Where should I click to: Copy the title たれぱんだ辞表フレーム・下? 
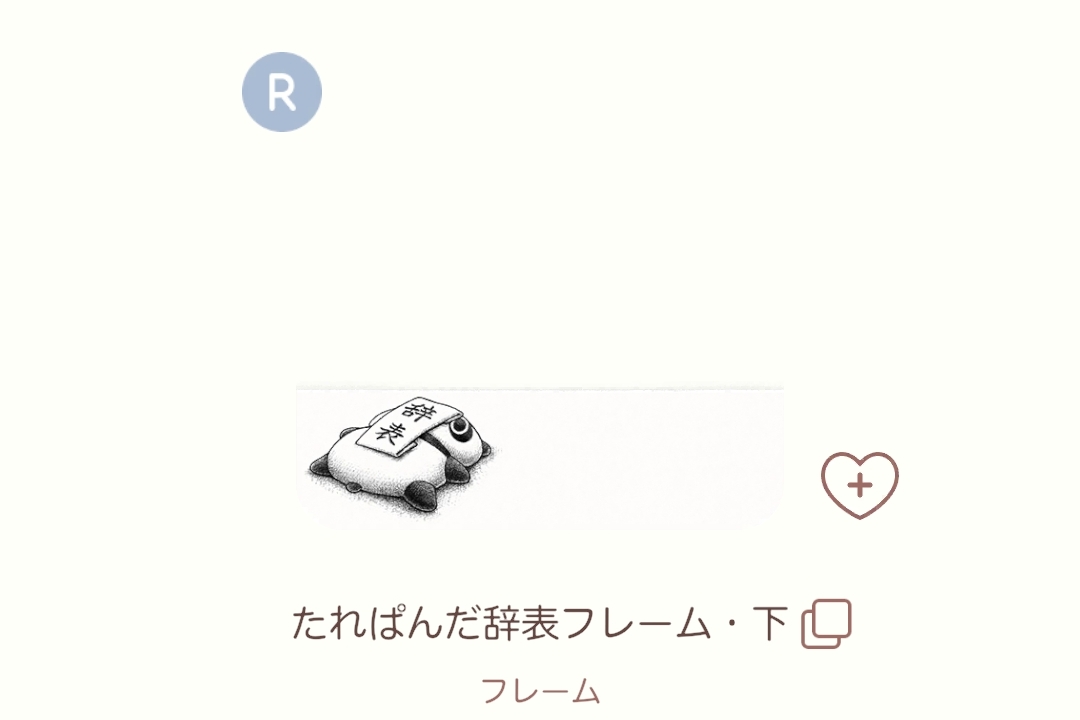(x=826, y=624)
